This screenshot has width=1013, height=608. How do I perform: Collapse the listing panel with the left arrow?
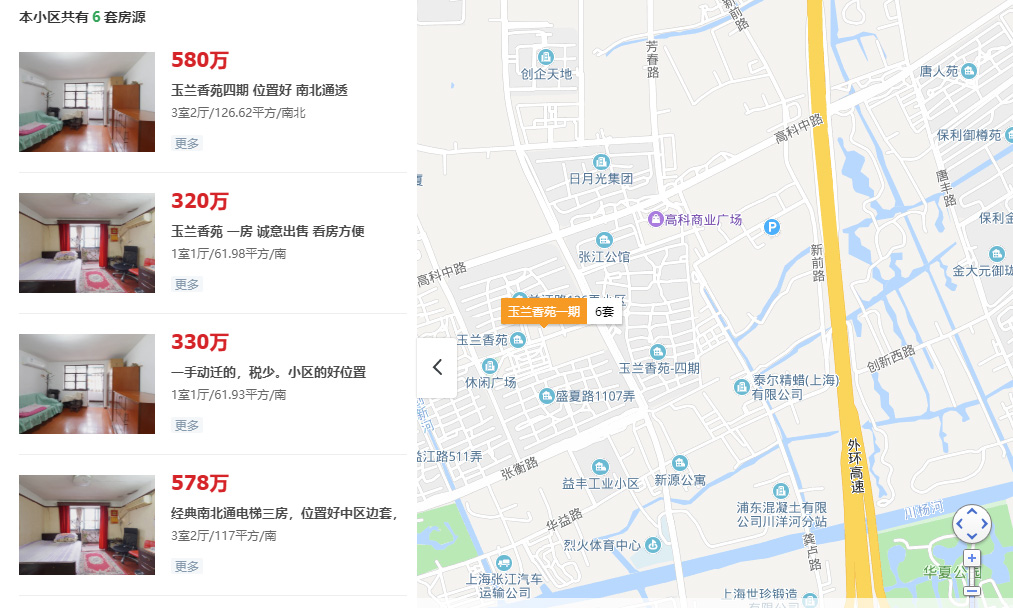(437, 367)
